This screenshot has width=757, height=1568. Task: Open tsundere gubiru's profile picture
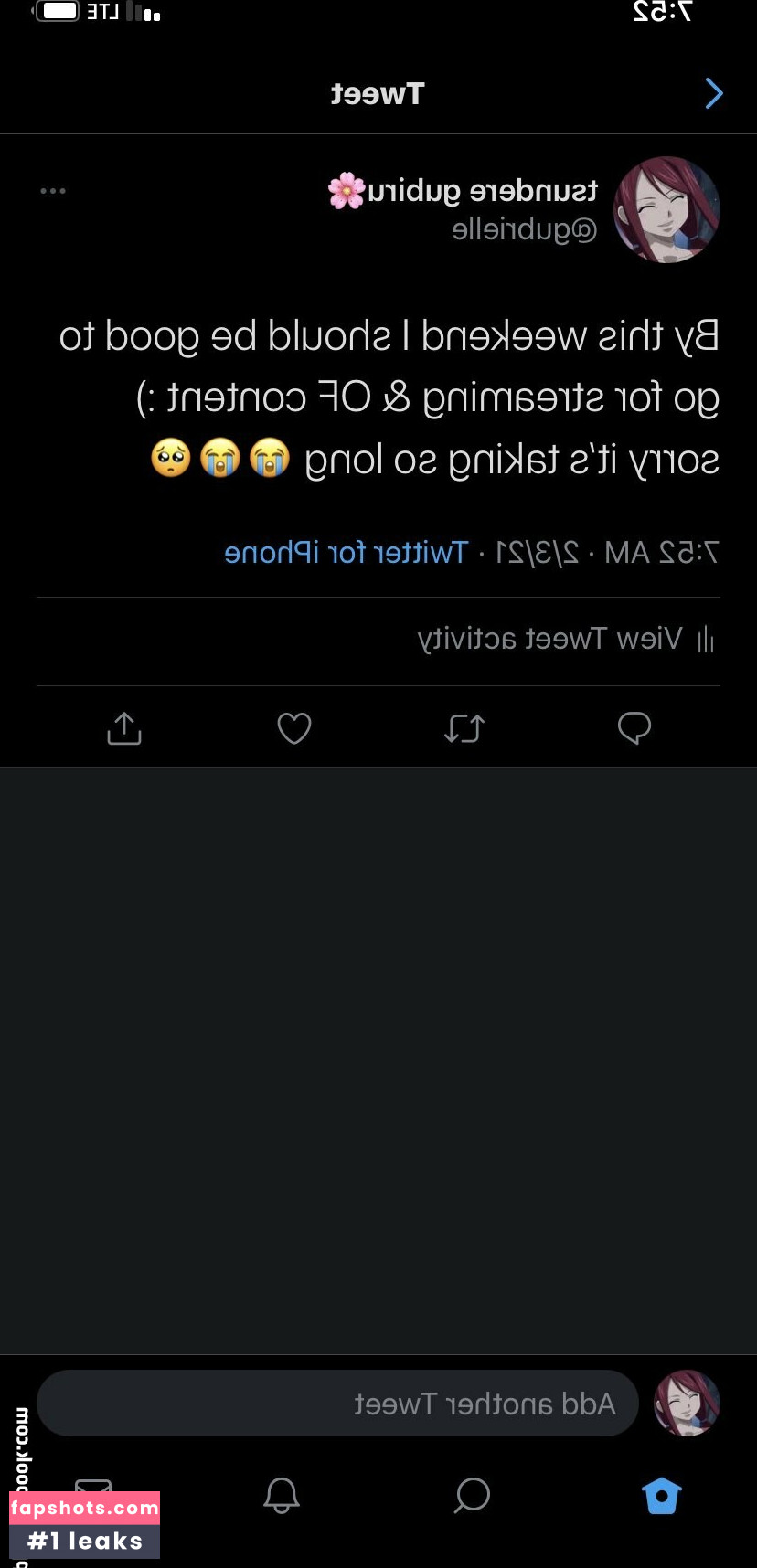(666, 210)
